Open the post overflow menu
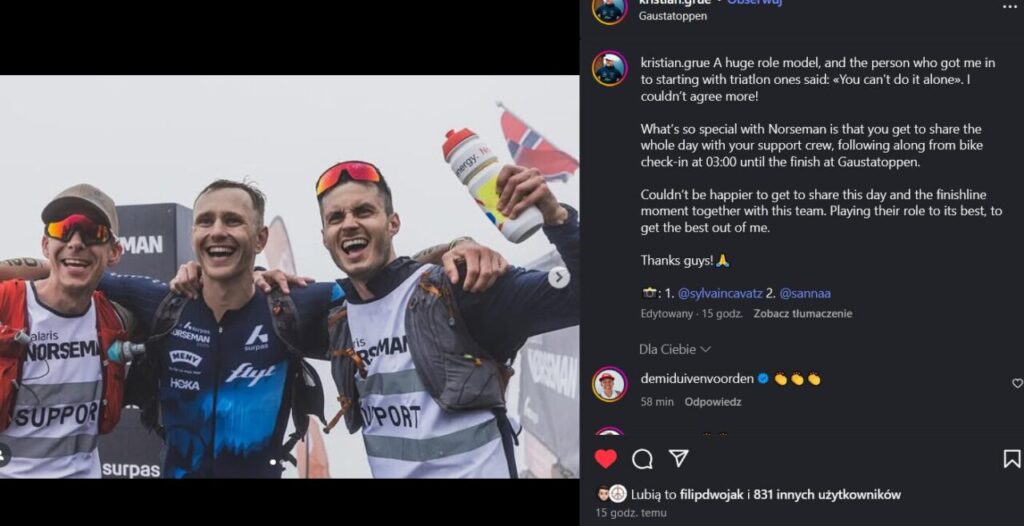This screenshot has height=526, width=1024. (1008, 4)
